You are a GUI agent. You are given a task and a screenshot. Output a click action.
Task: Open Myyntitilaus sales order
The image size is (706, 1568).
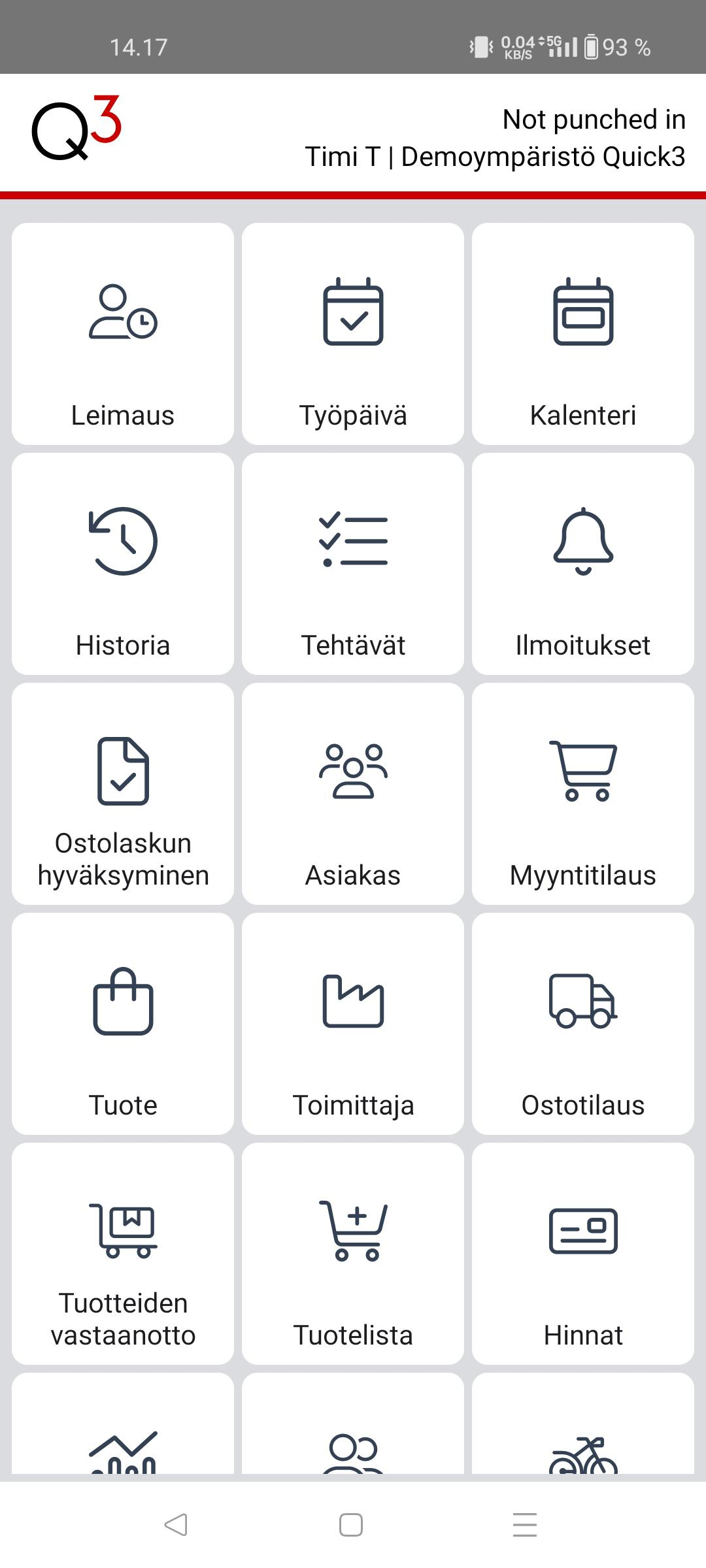pyautogui.click(x=583, y=794)
